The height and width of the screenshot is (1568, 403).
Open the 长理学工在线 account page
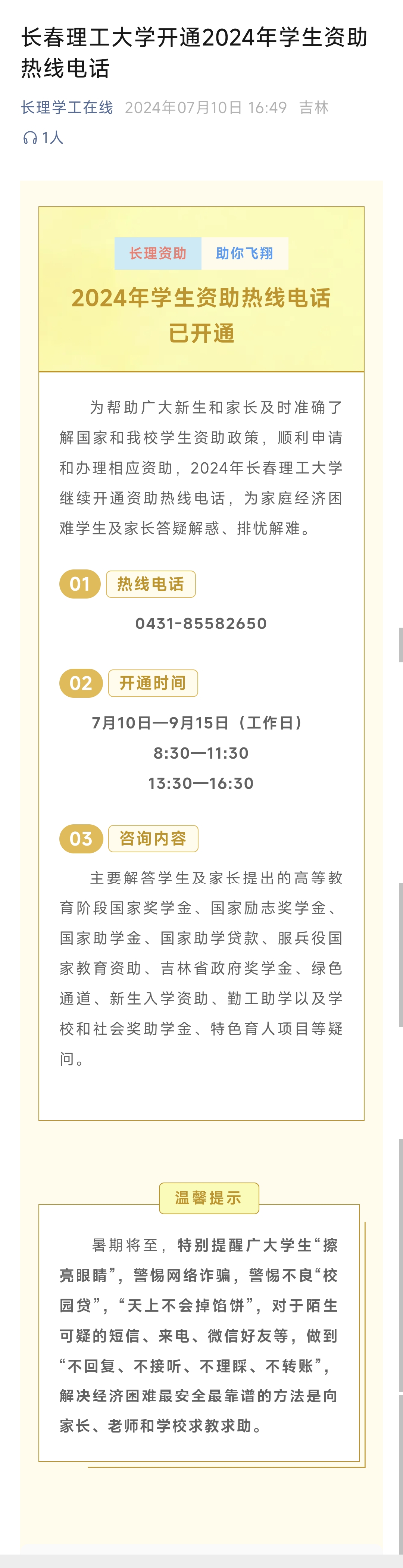point(67,108)
